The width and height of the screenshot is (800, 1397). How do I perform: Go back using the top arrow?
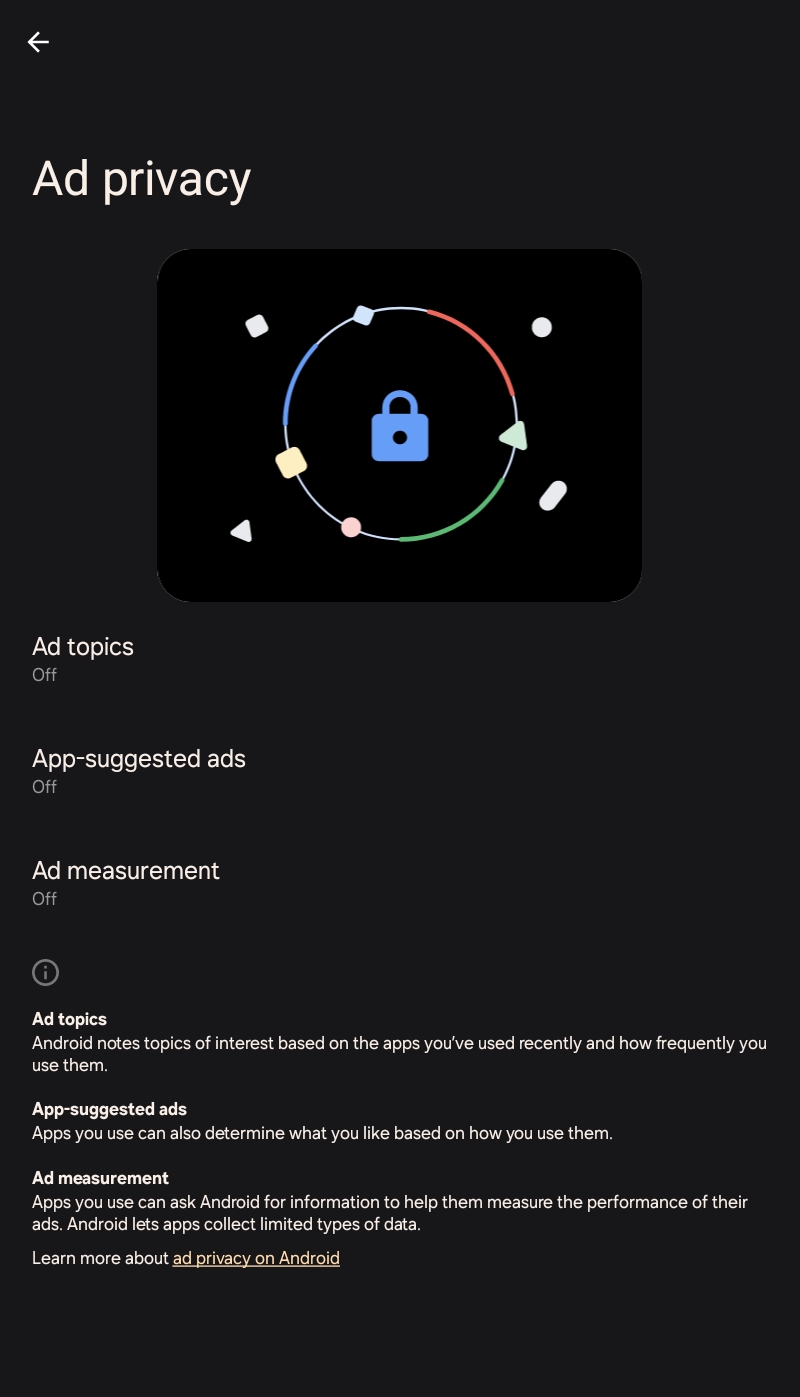(38, 42)
